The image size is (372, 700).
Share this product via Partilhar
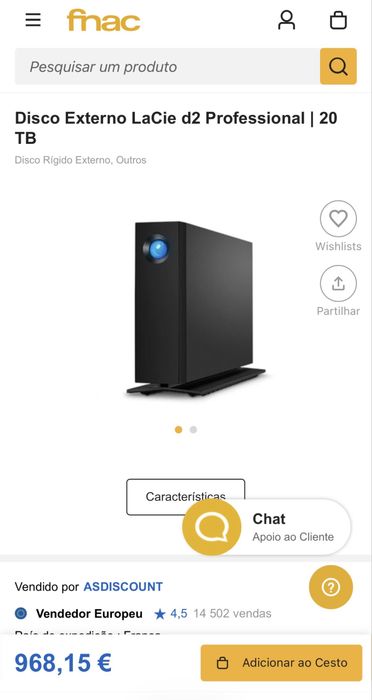coord(338,283)
